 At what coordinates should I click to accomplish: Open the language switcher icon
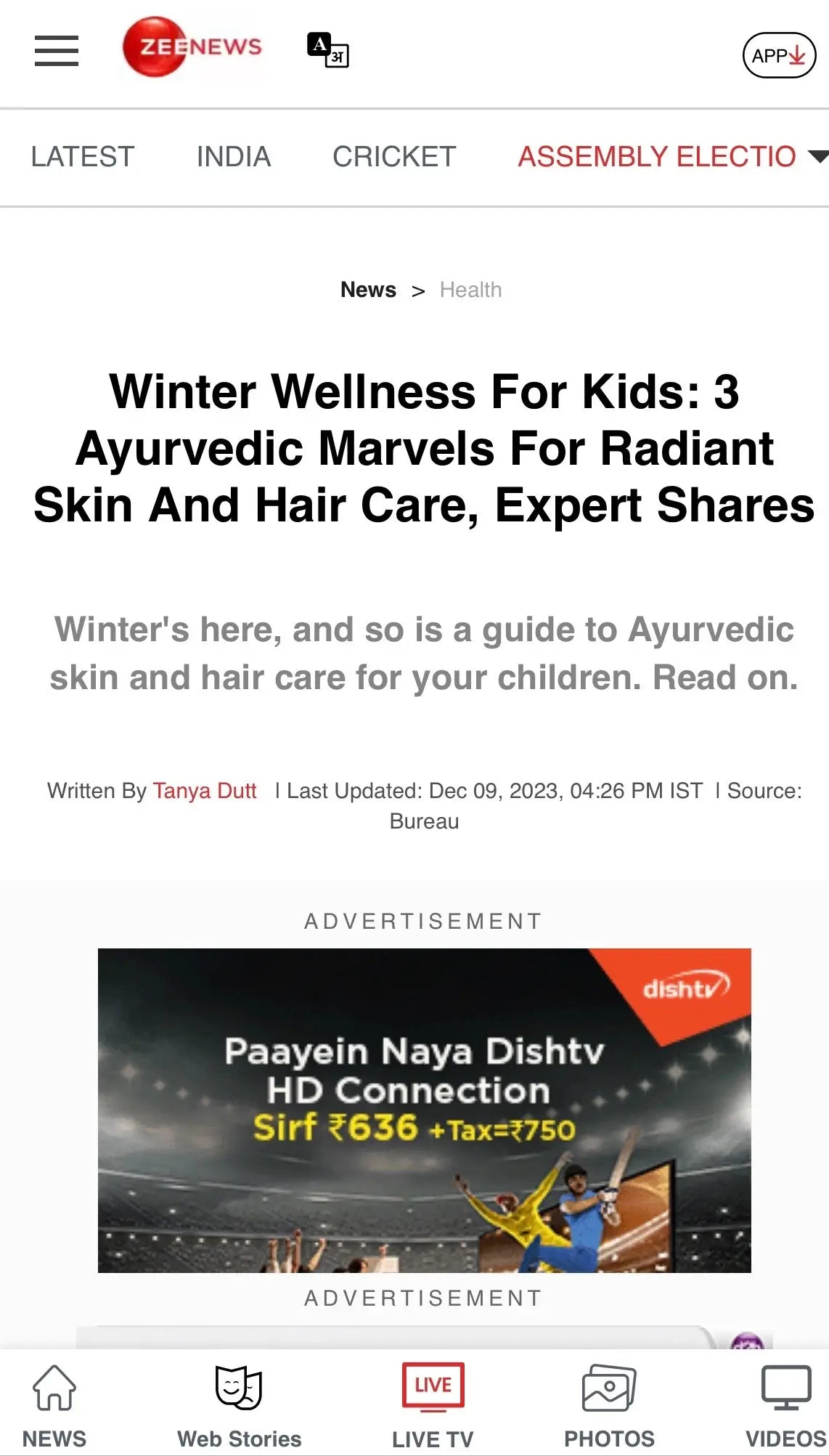tap(327, 50)
